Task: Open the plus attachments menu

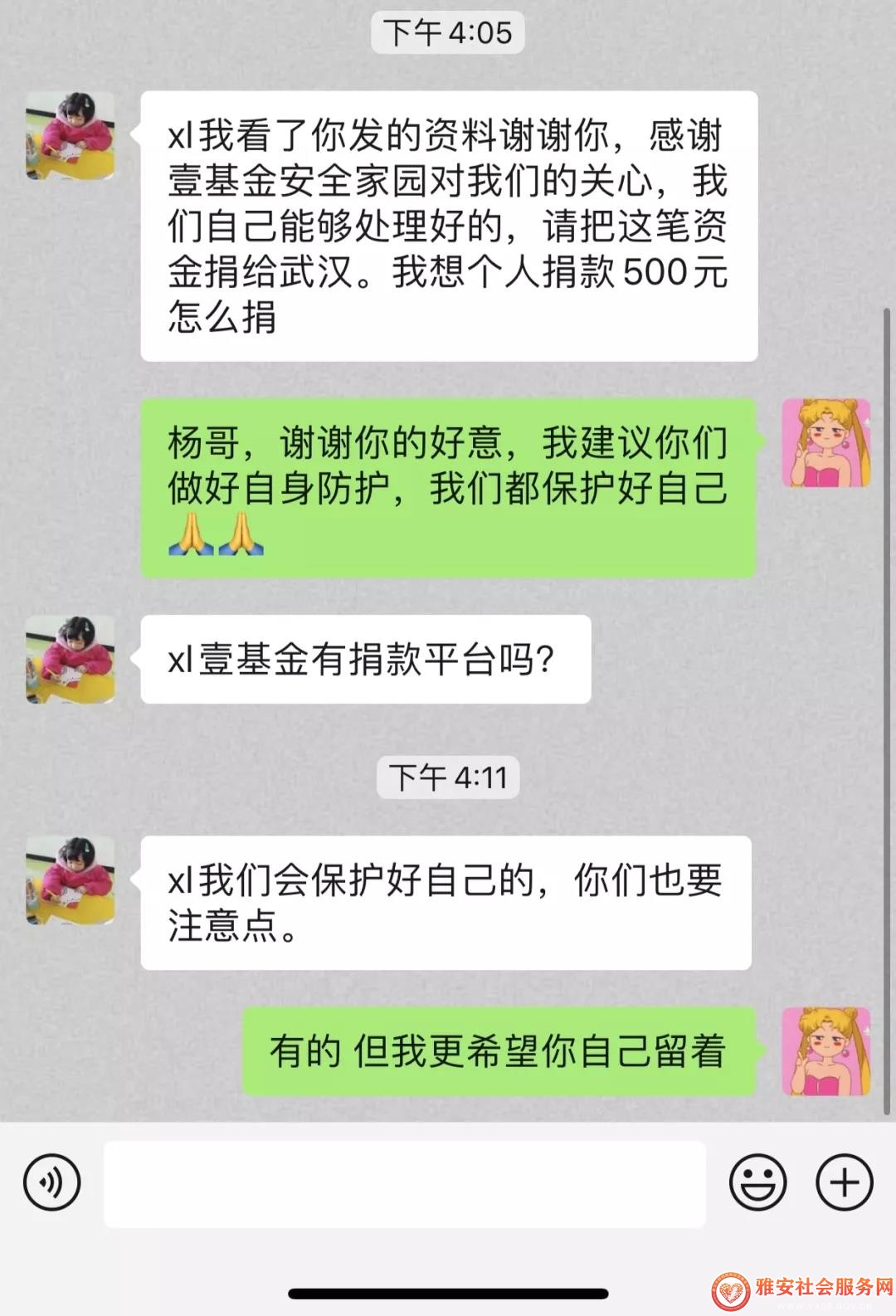Action: pyautogui.click(x=844, y=1182)
